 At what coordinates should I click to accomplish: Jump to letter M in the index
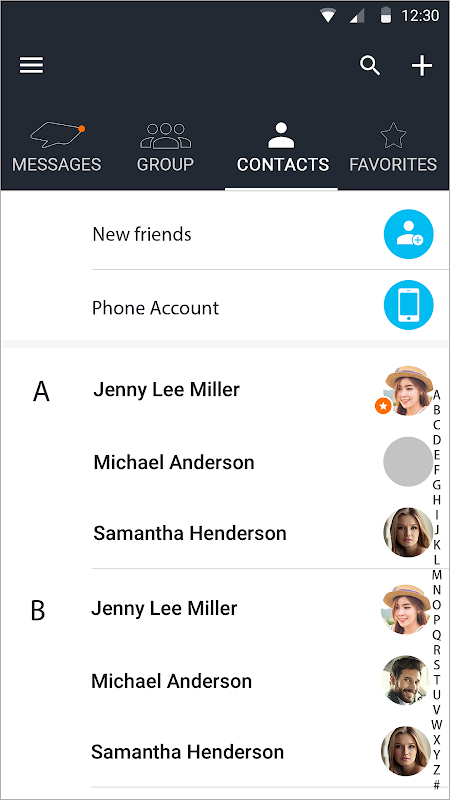(x=437, y=575)
